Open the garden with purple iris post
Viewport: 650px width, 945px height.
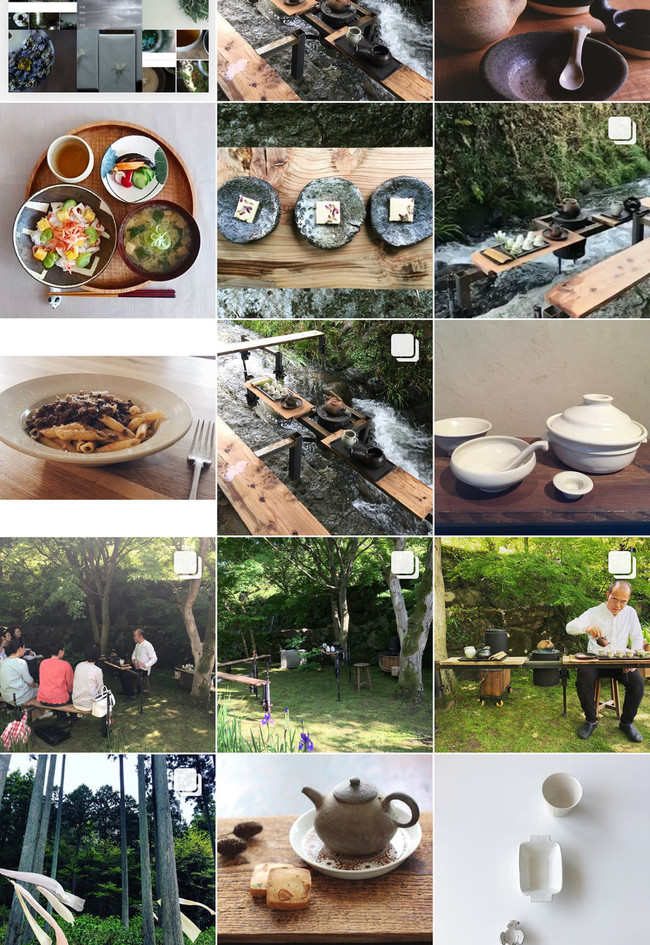click(x=325, y=645)
